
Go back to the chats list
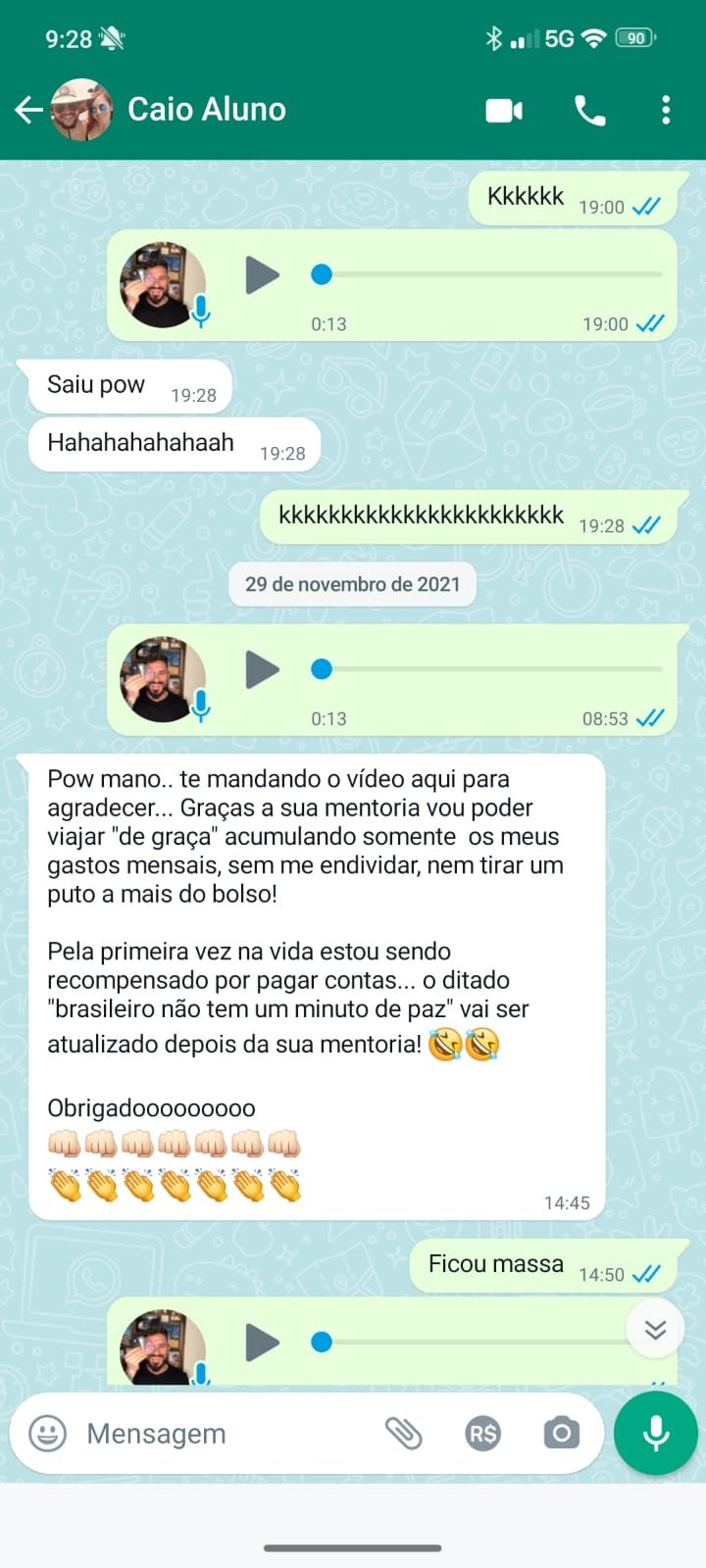pyautogui.click(x=29, y=110)
